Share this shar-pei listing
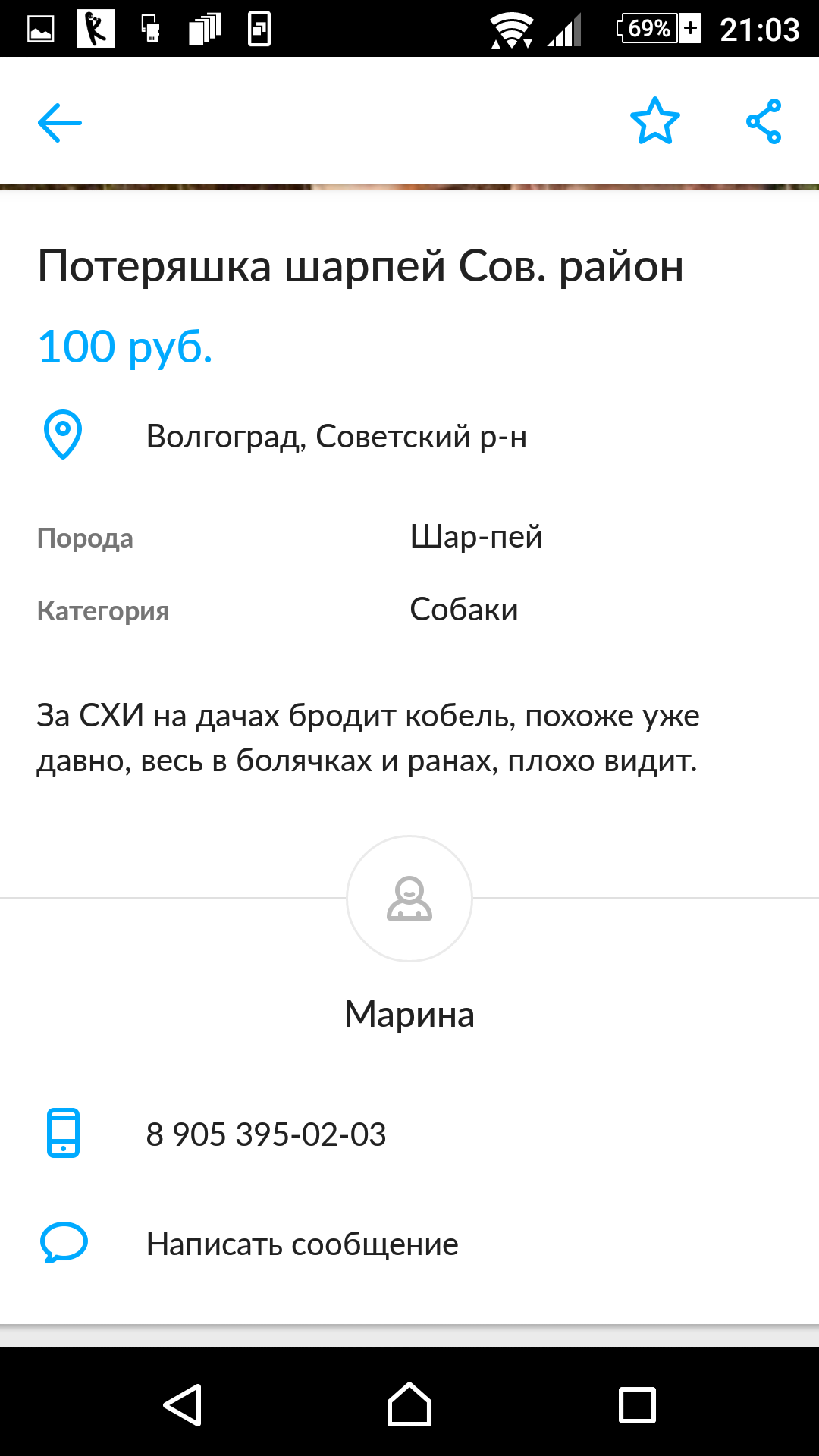This screenshot has height=1456, width=819. point(764,121)
